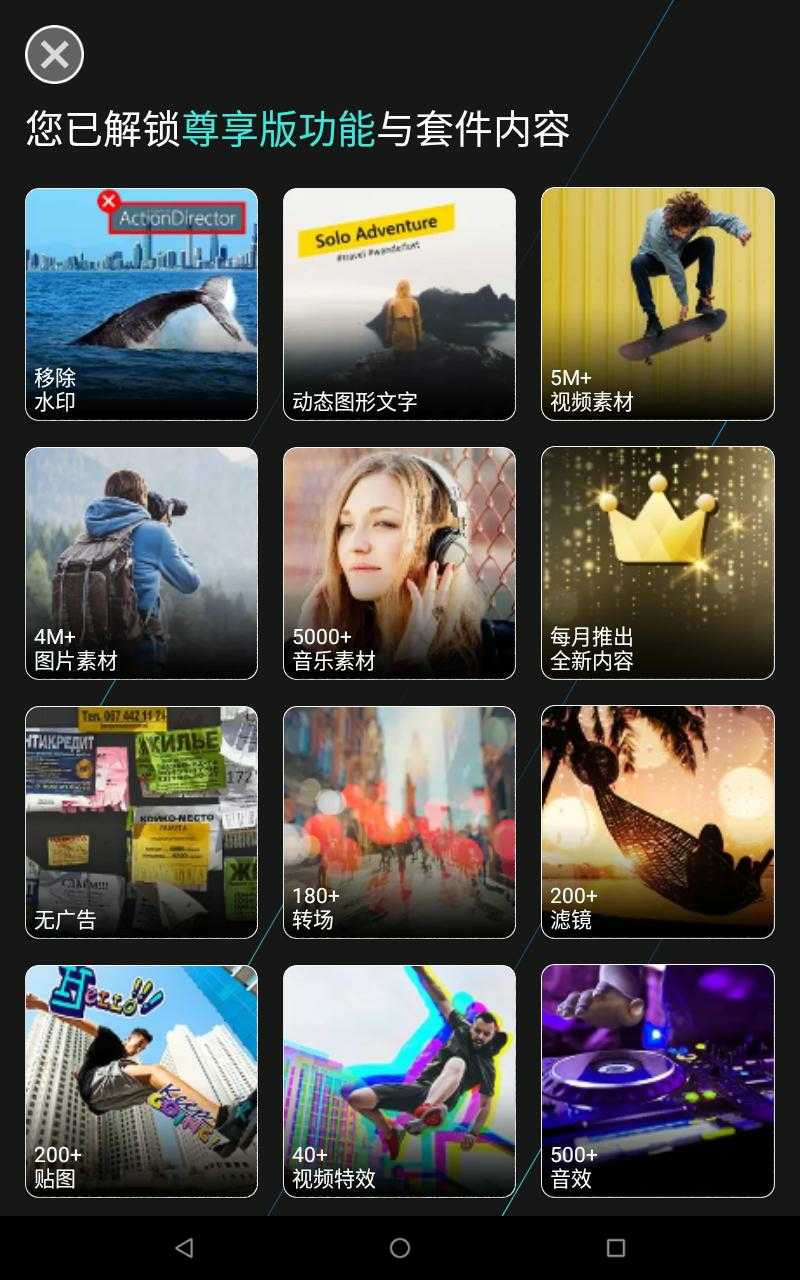This screenshot has height=1280, width=800.
Task: Close the unlocked premium features screen
Action: (54, 55)
